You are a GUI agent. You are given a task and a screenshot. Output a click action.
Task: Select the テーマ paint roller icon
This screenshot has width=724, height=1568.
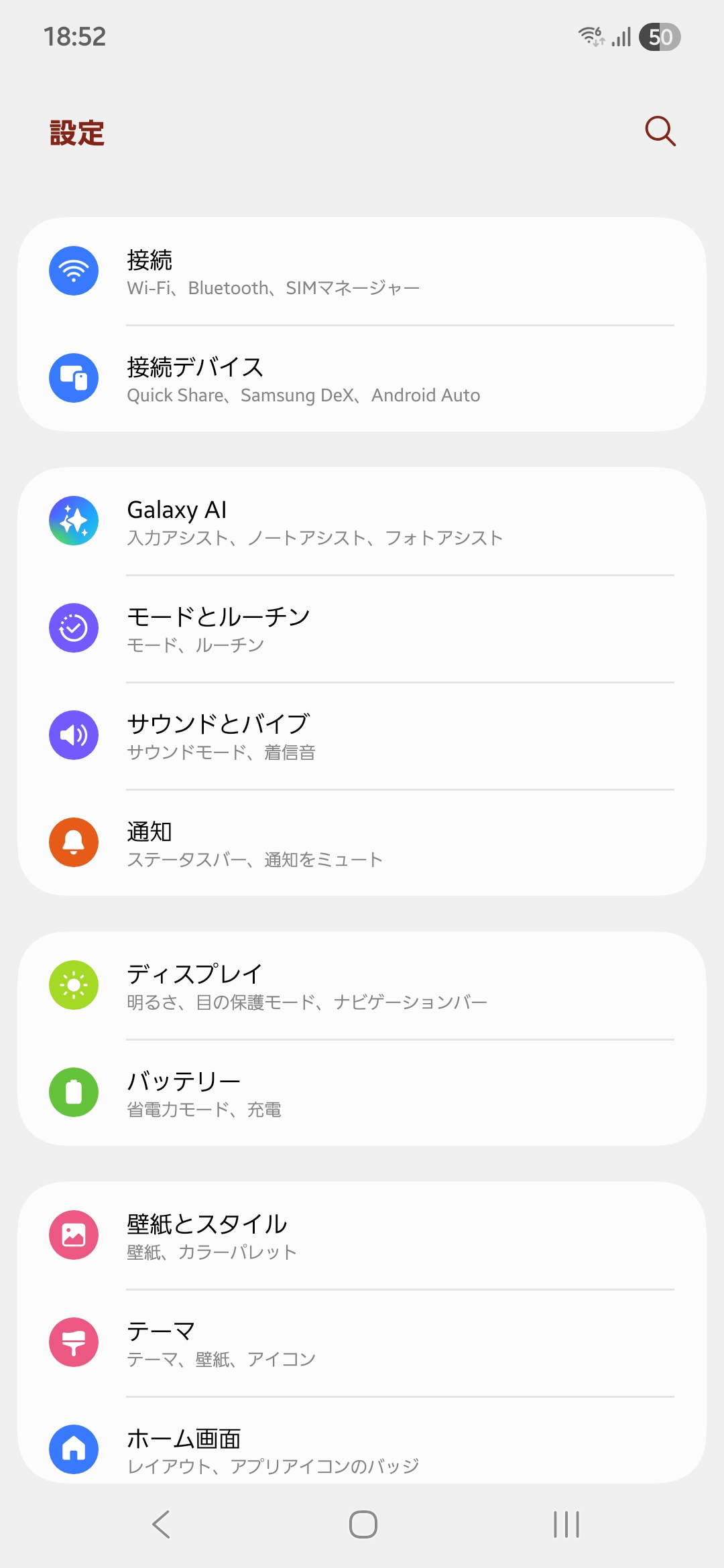tap(74, 1342)
